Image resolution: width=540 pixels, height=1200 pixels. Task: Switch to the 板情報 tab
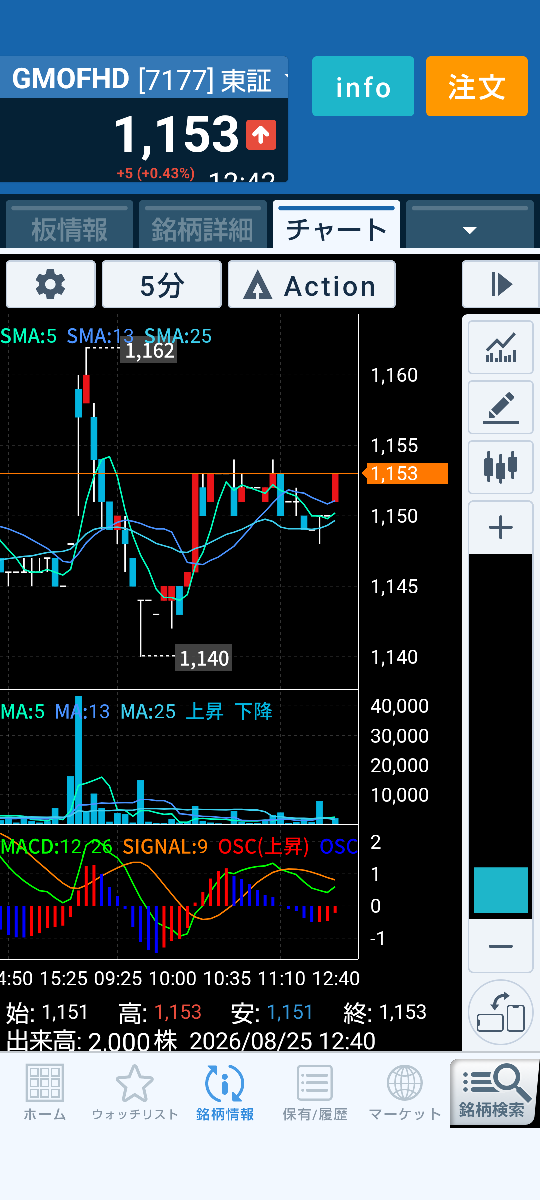click(69, 228)
